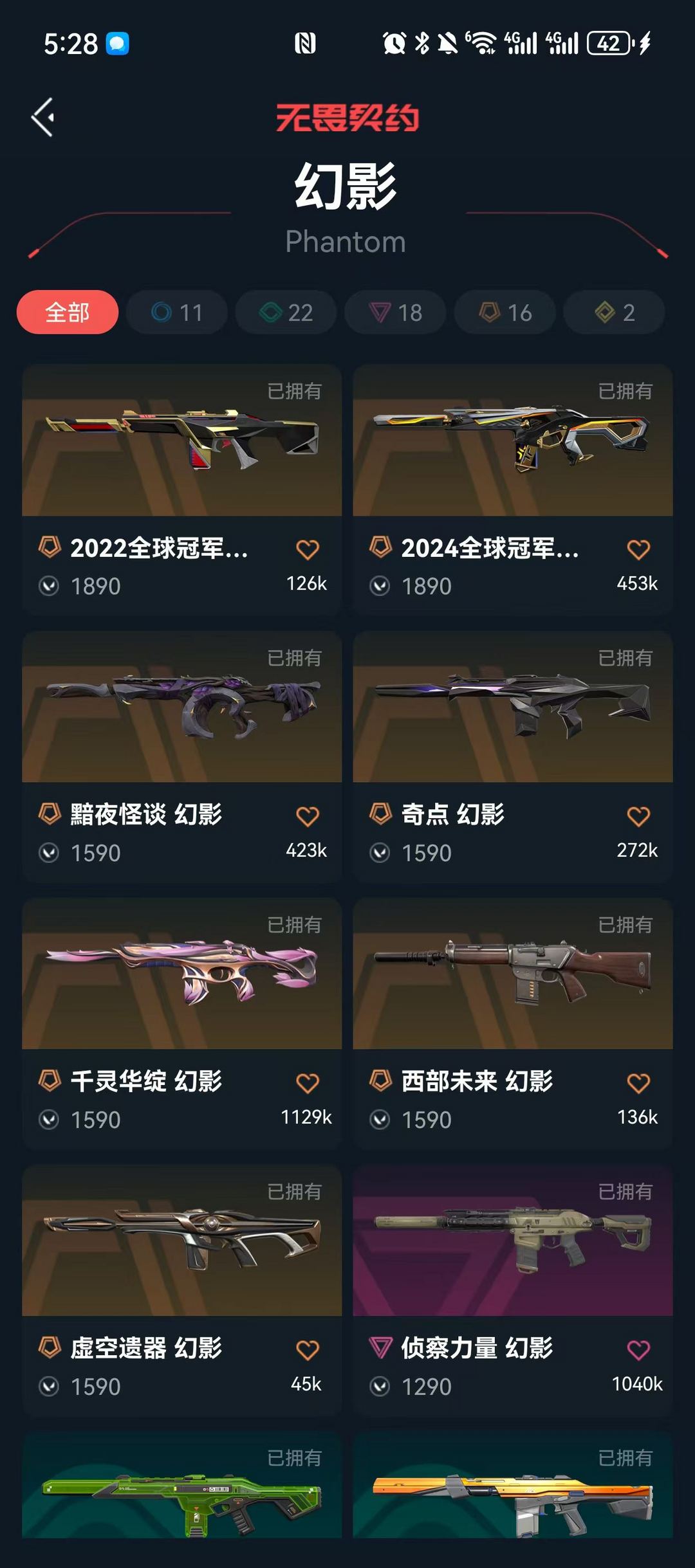Viewport: 695px width, 1568px height.
Task: Filter by the yellow tier with 2 skins
Action: click(615, 313)
